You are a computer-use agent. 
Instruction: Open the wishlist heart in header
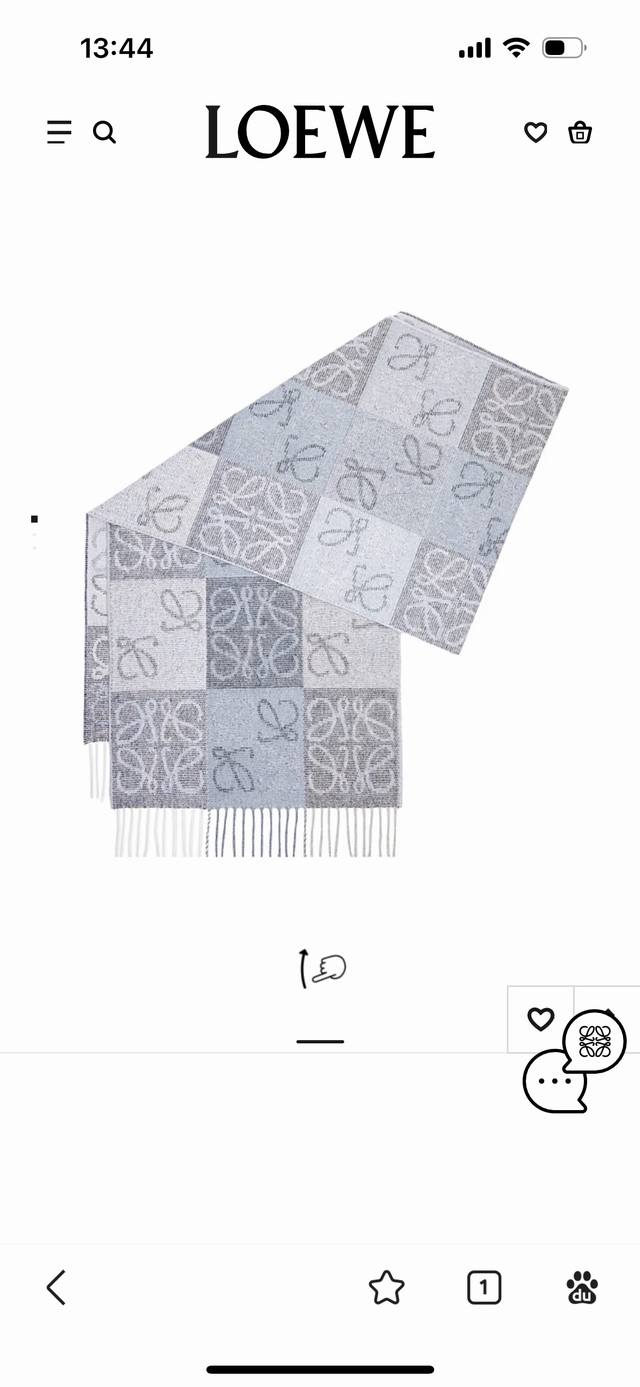click(536, 132)
